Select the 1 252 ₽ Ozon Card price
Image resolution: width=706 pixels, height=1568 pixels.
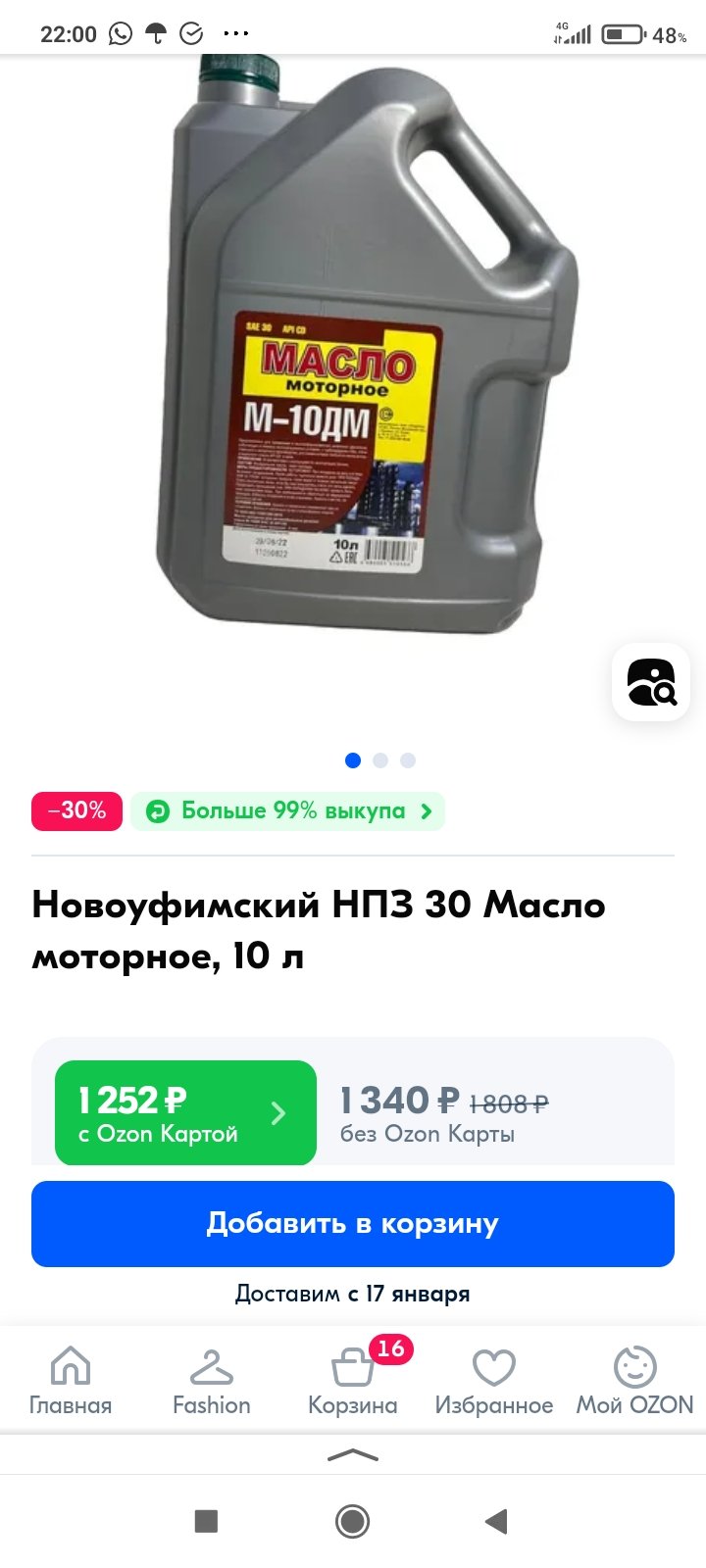tap(185, 1113)
